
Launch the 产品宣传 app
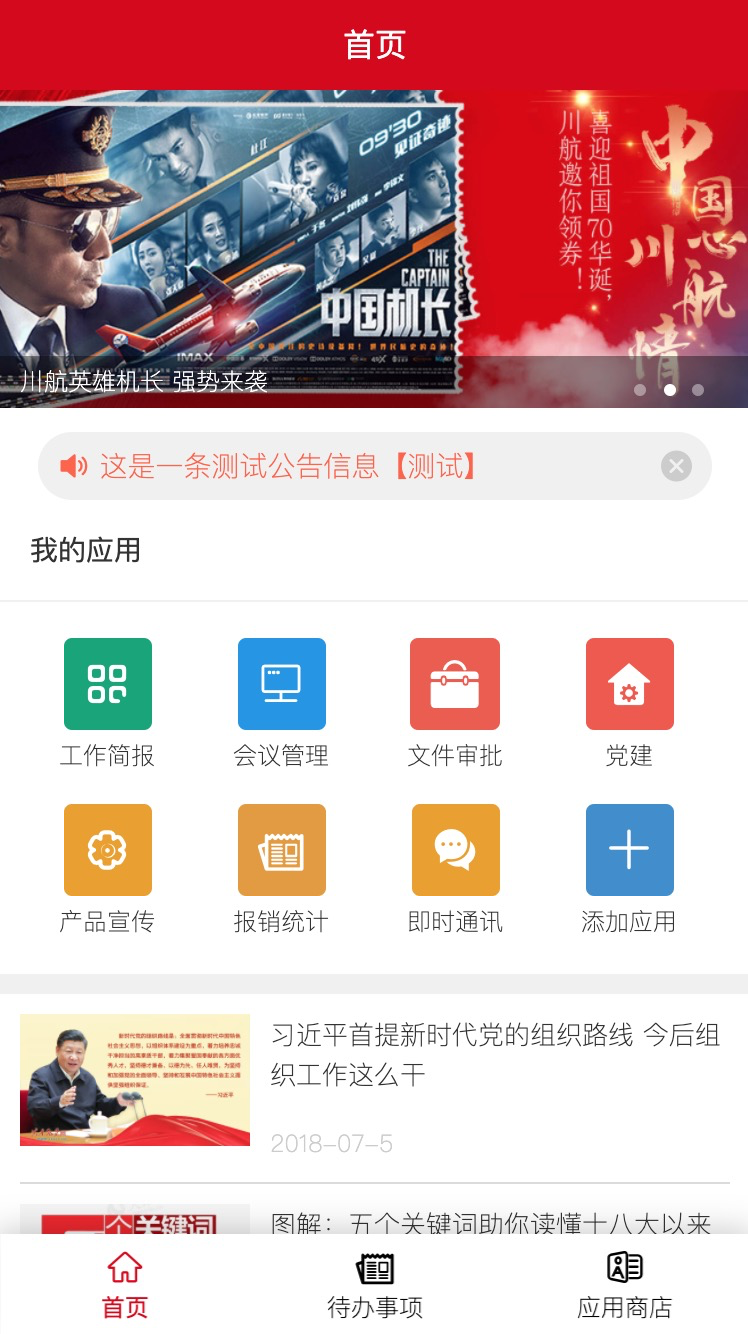pos(107,850)
